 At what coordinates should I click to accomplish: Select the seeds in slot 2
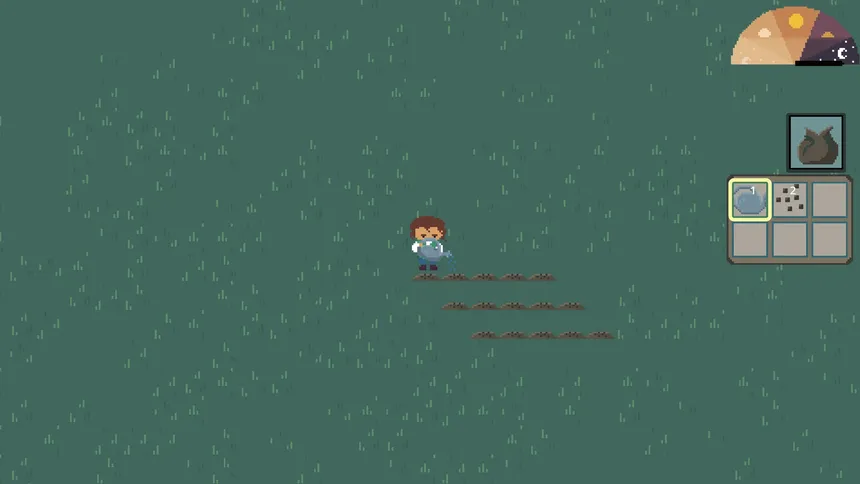point(789,199)
